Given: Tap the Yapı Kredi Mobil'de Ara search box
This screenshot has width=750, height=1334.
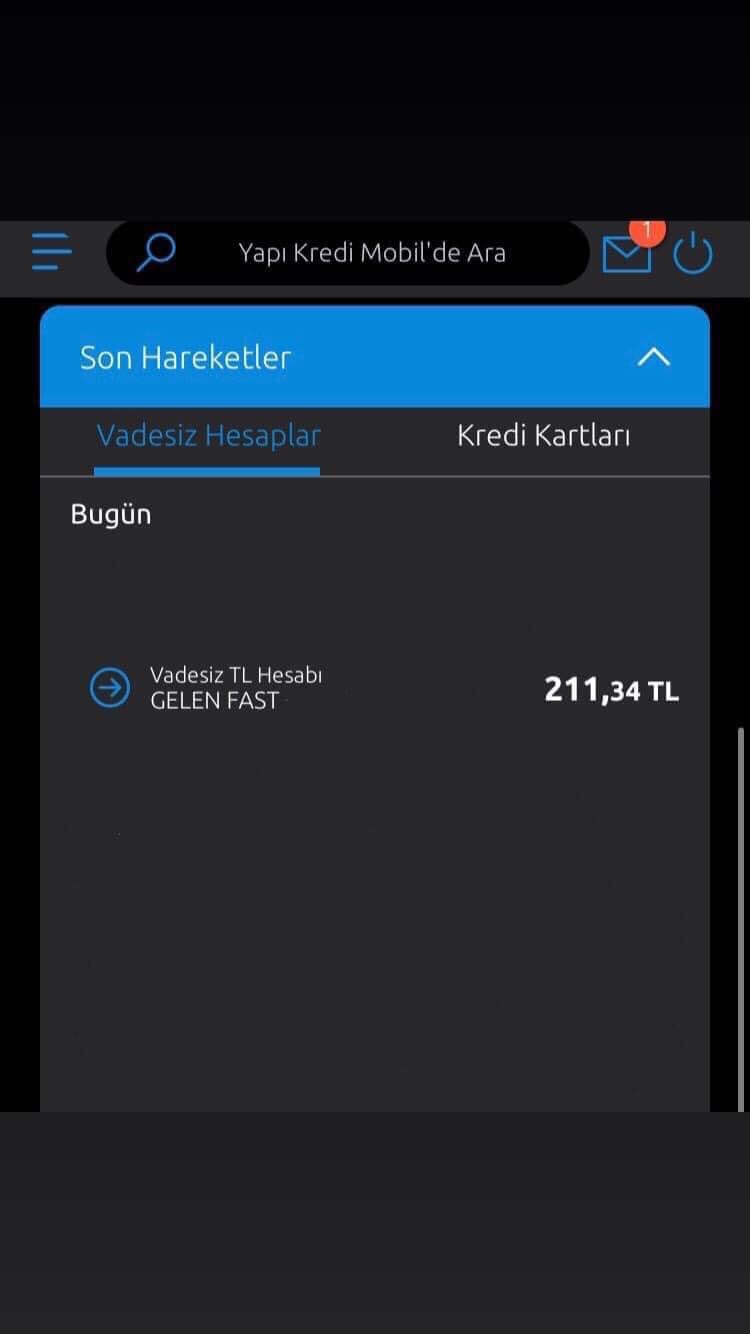Looking at the screenshot, I should tap(347, 253).
